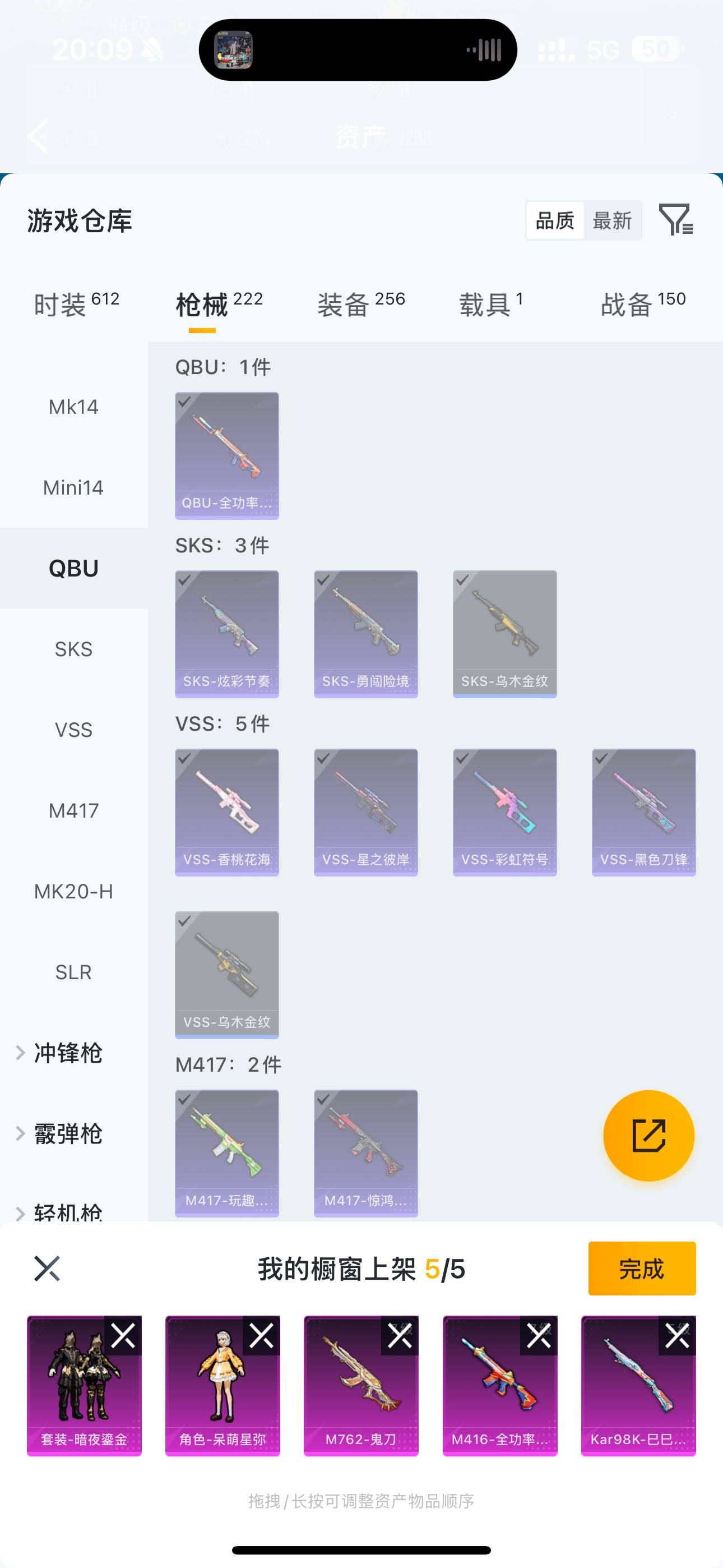The width and height of the screenshot is (723, 1568).
Task: Tap the media activity in the Dynamic Island
Action: click(235, 49)
